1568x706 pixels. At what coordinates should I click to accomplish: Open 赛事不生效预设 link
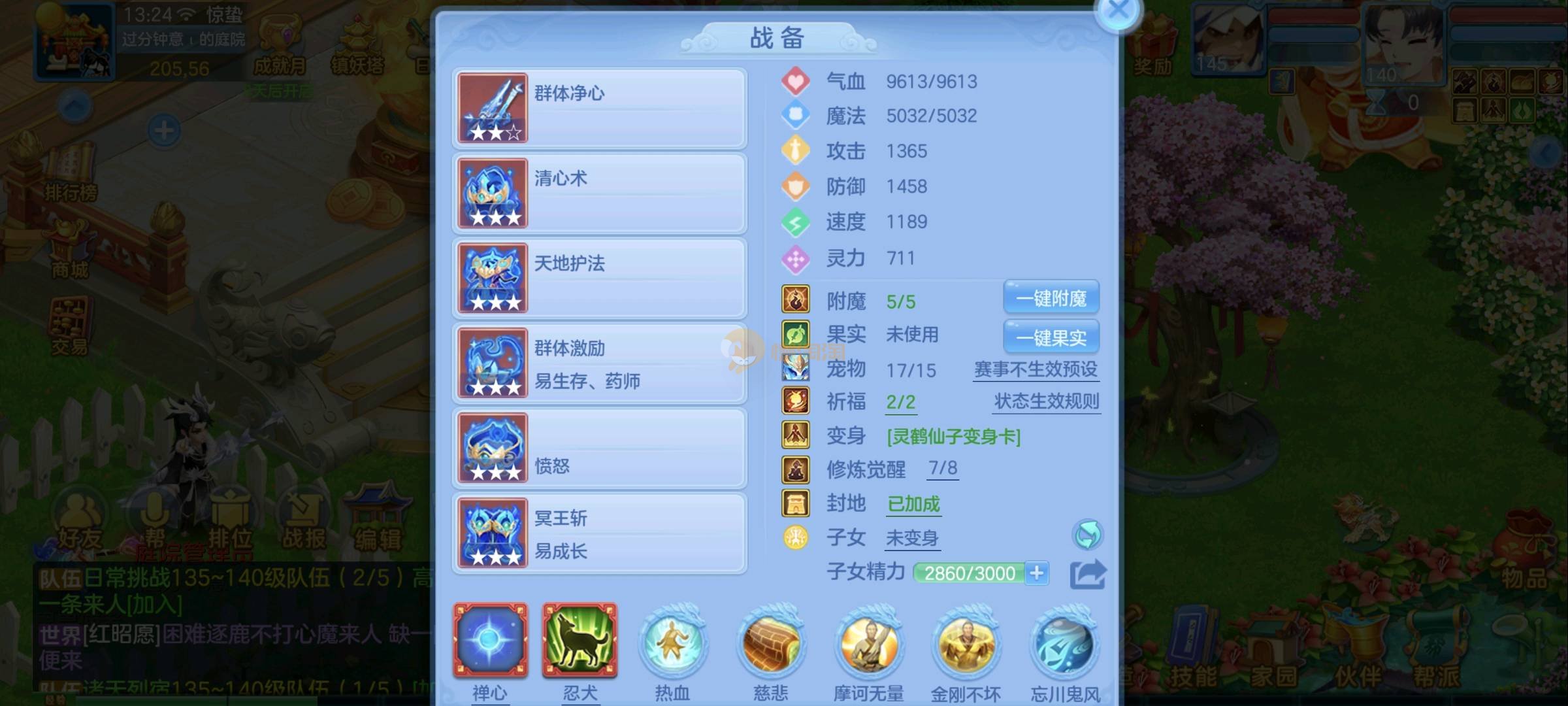pyautogui.click(x=1036, y=369)
